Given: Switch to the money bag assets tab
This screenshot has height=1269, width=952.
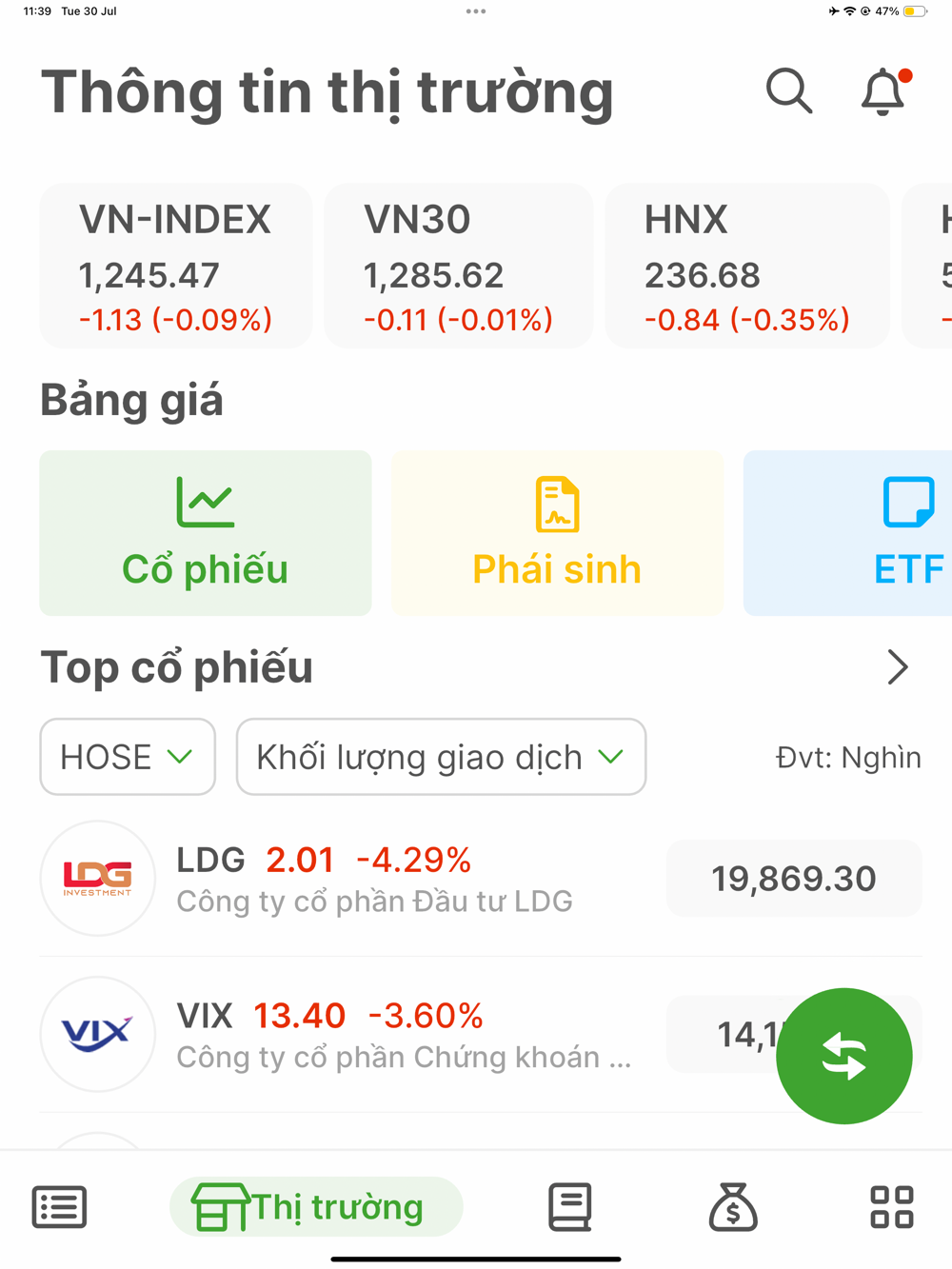Looking at the screenshot, I should point(732,1207).
